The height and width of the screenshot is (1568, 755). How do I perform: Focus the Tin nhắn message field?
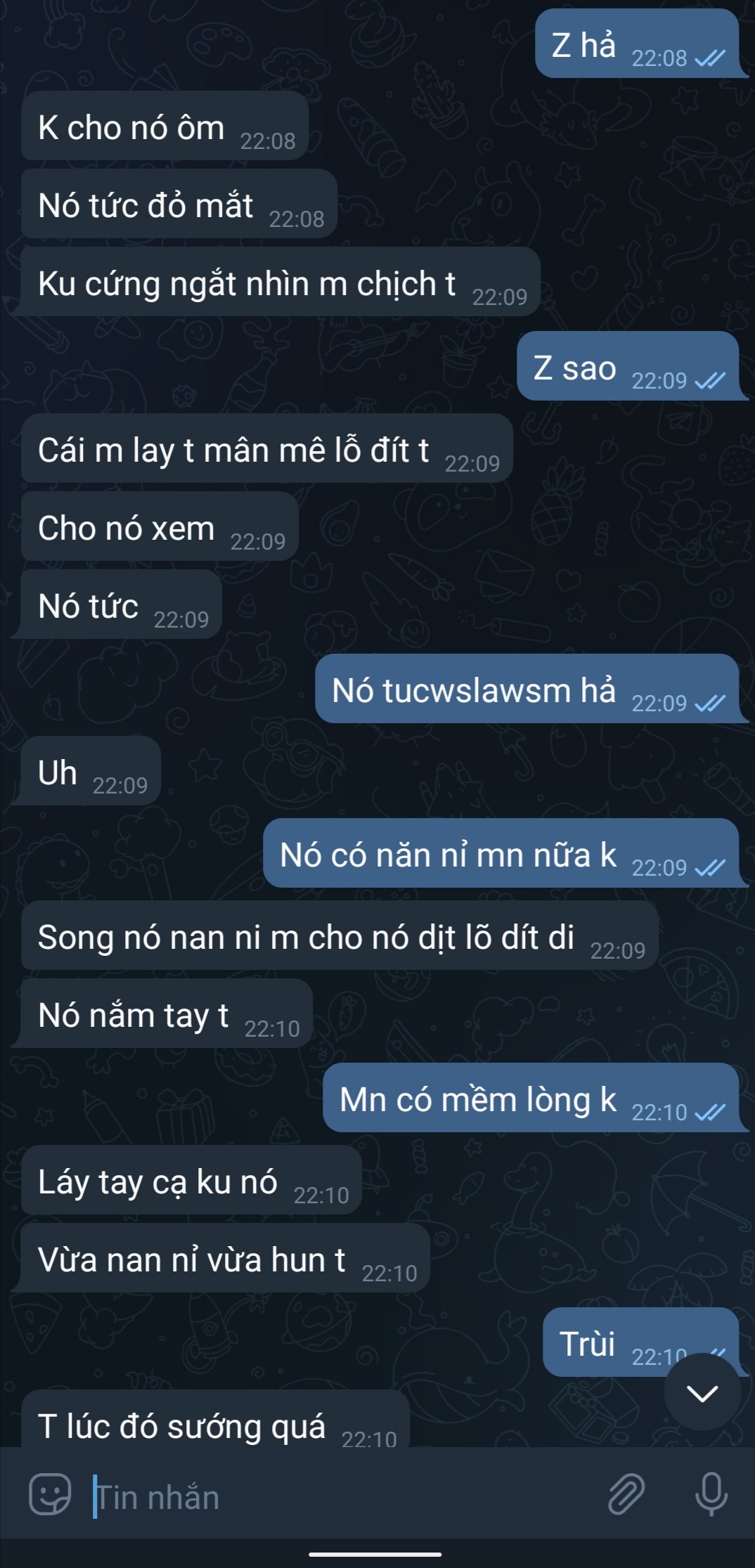(x=337, y=1498)
